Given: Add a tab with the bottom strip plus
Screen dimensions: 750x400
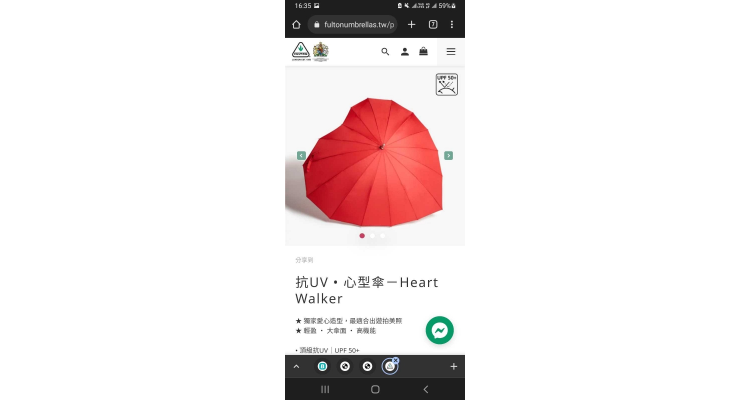Looking at the screenshot, I should [453, 367].
